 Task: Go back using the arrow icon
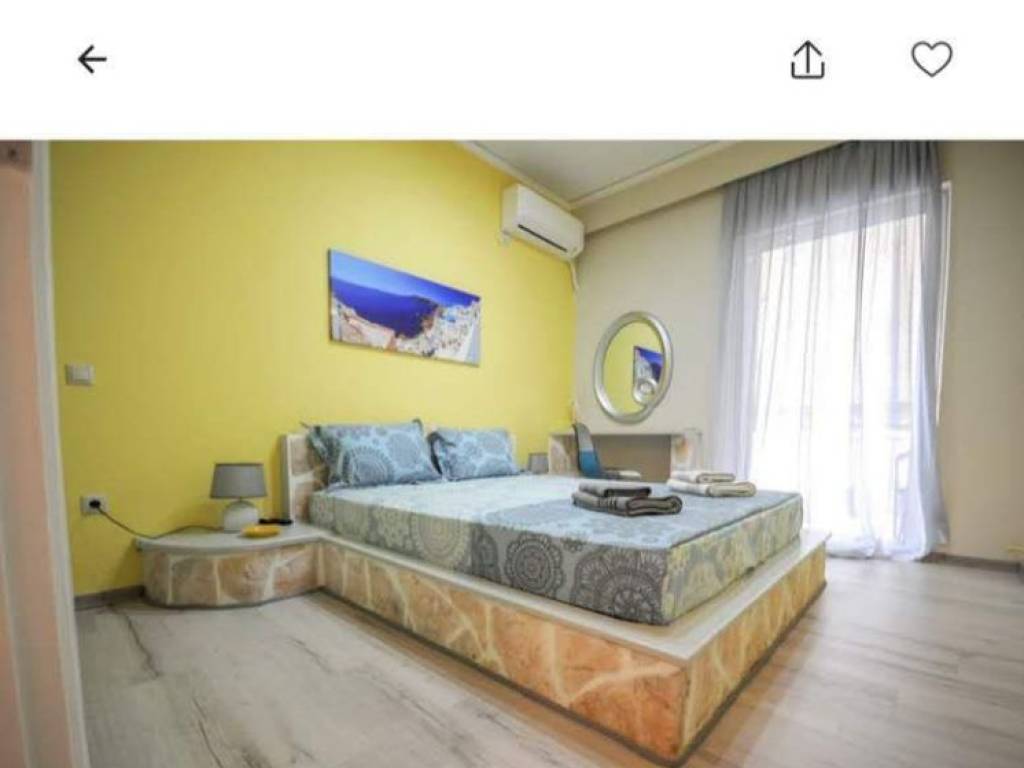point(92,60)
